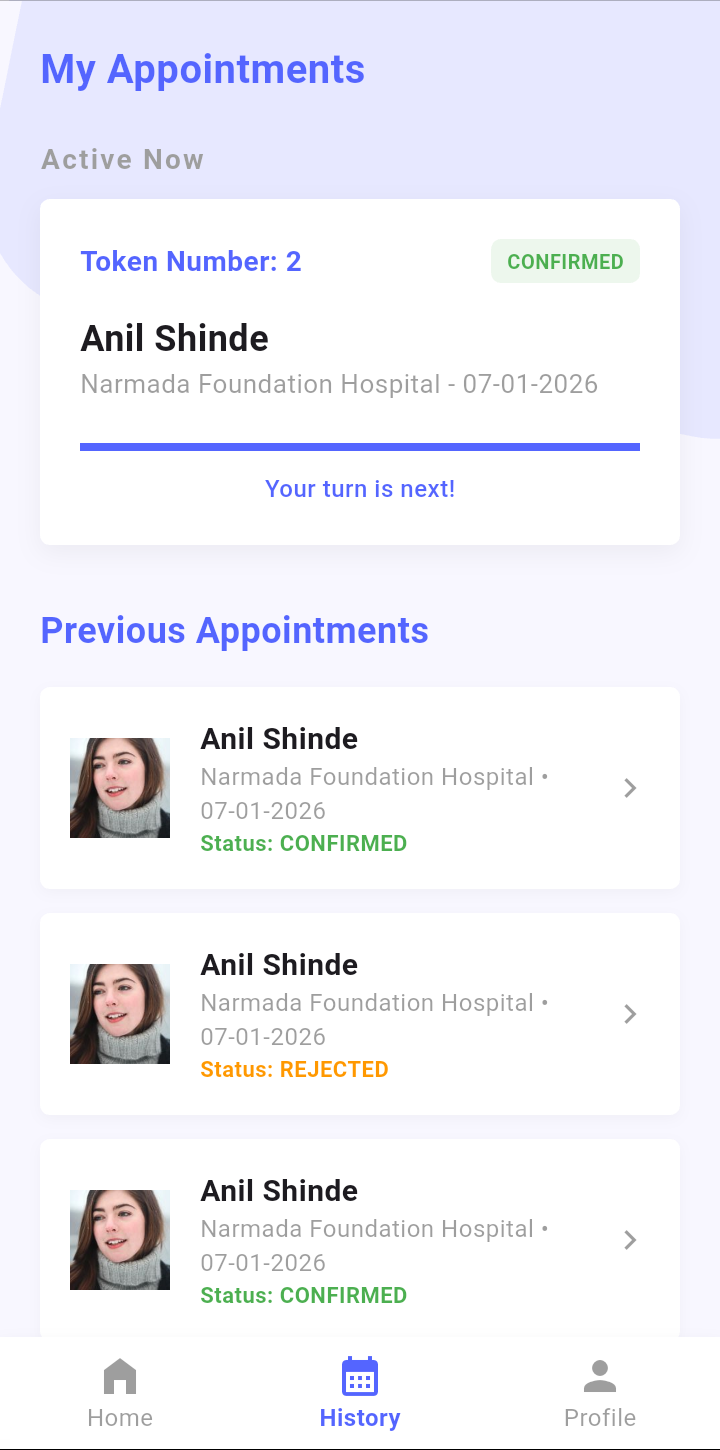Image resolution: width=720 pixels, height=1450 pixels.
Task: Click the My Appointments heading
Action: tap(202, 69)
